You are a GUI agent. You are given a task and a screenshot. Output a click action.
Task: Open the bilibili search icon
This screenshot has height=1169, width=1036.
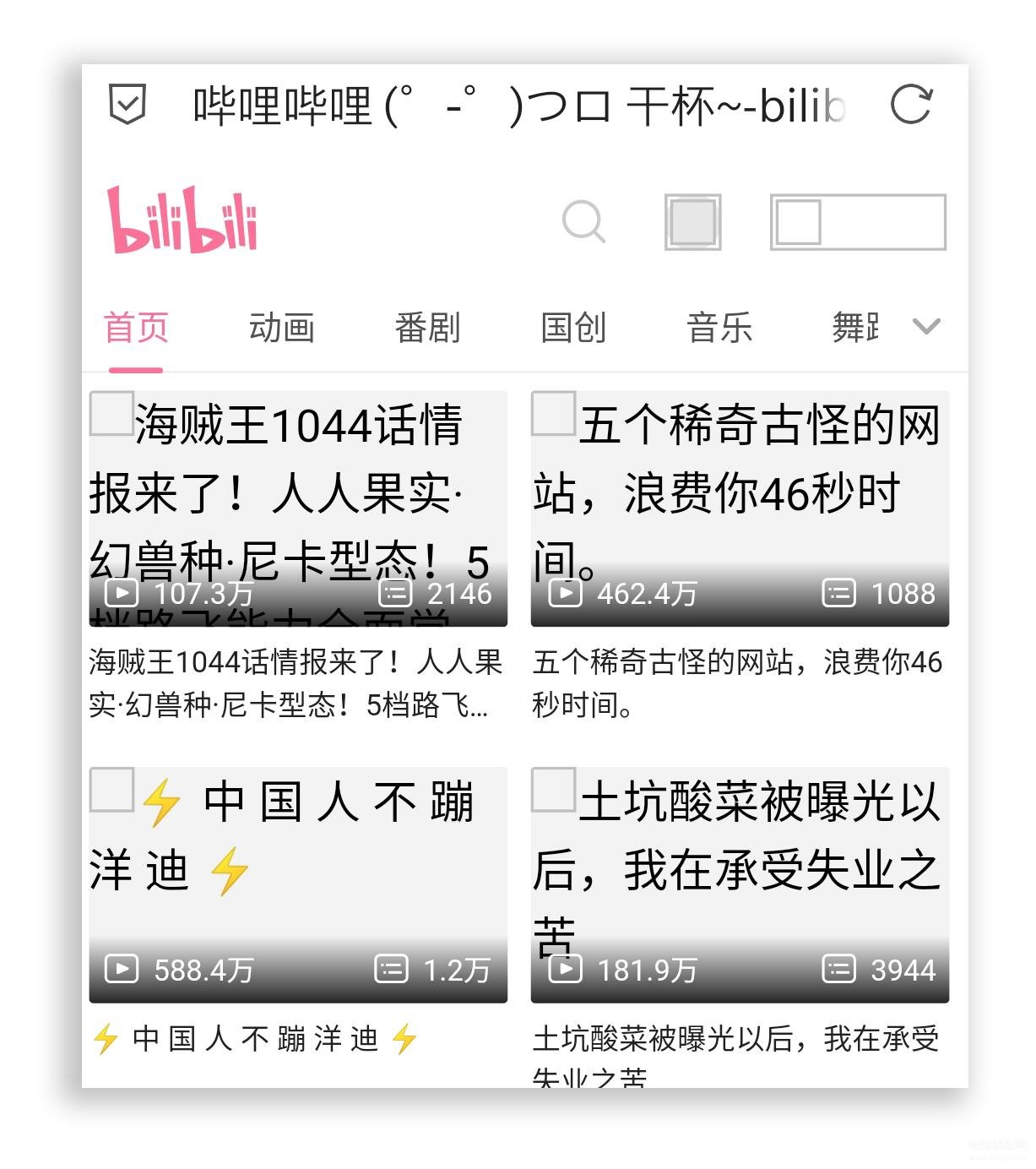(583, 221)
